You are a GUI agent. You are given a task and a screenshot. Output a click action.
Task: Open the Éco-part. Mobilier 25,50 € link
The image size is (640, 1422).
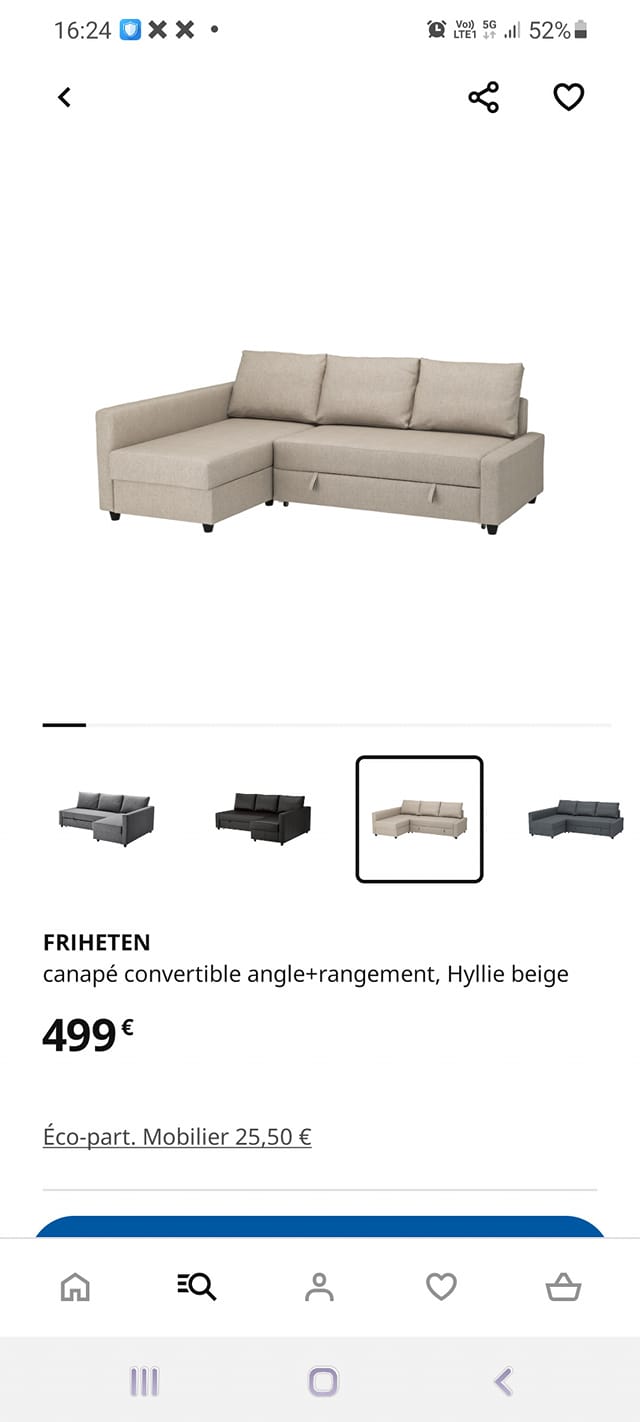pyautogui.click(x=177, y=1137)
